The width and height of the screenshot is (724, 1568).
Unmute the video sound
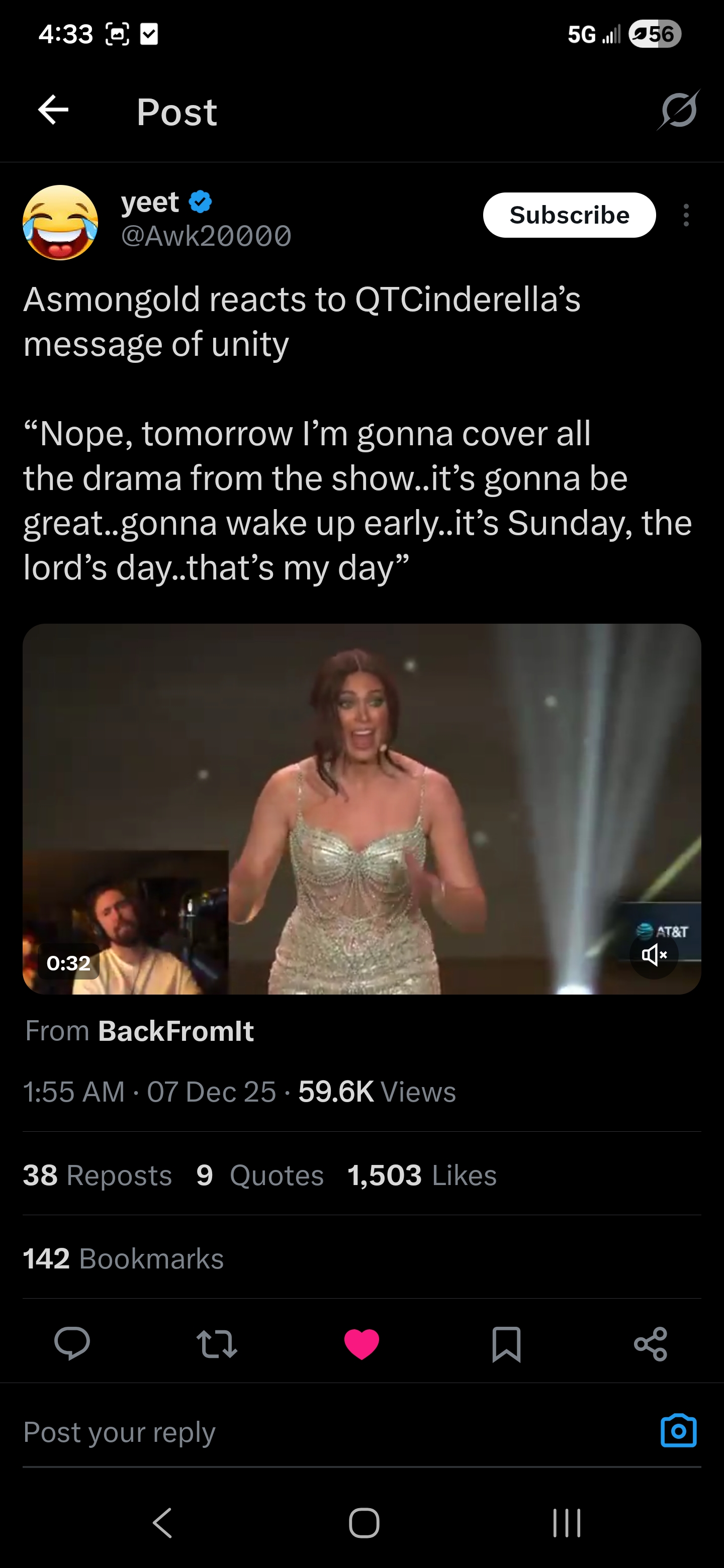coord(654,954)
